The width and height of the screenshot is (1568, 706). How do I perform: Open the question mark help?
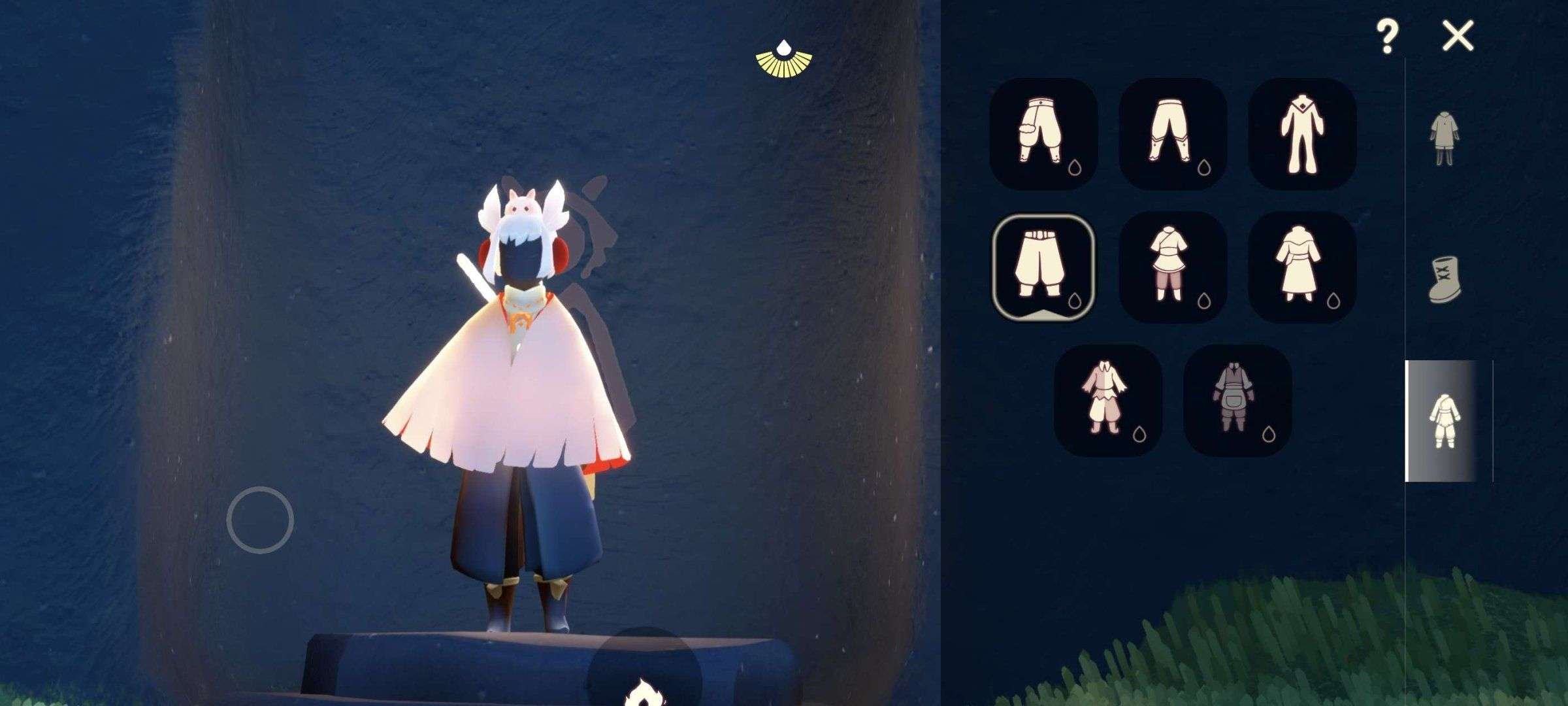point(1386,37)
